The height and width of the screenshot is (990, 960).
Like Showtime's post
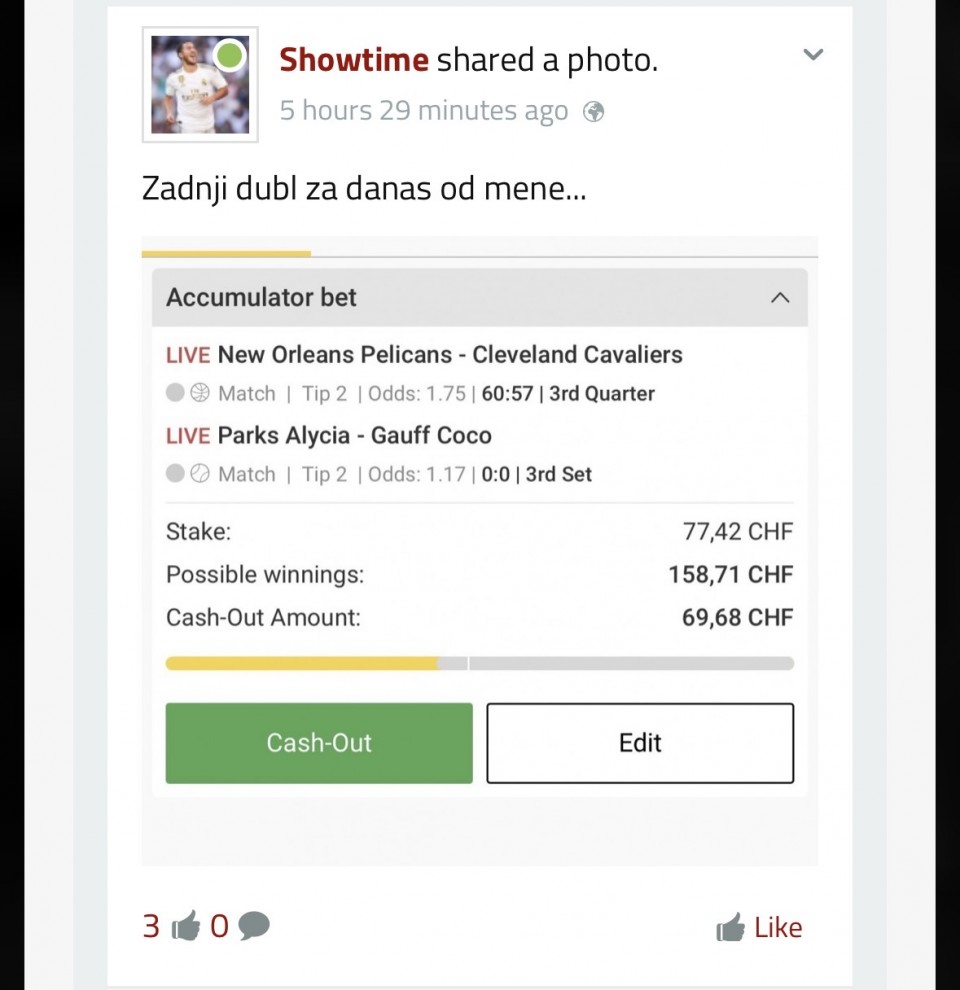(x=760, y=928)
